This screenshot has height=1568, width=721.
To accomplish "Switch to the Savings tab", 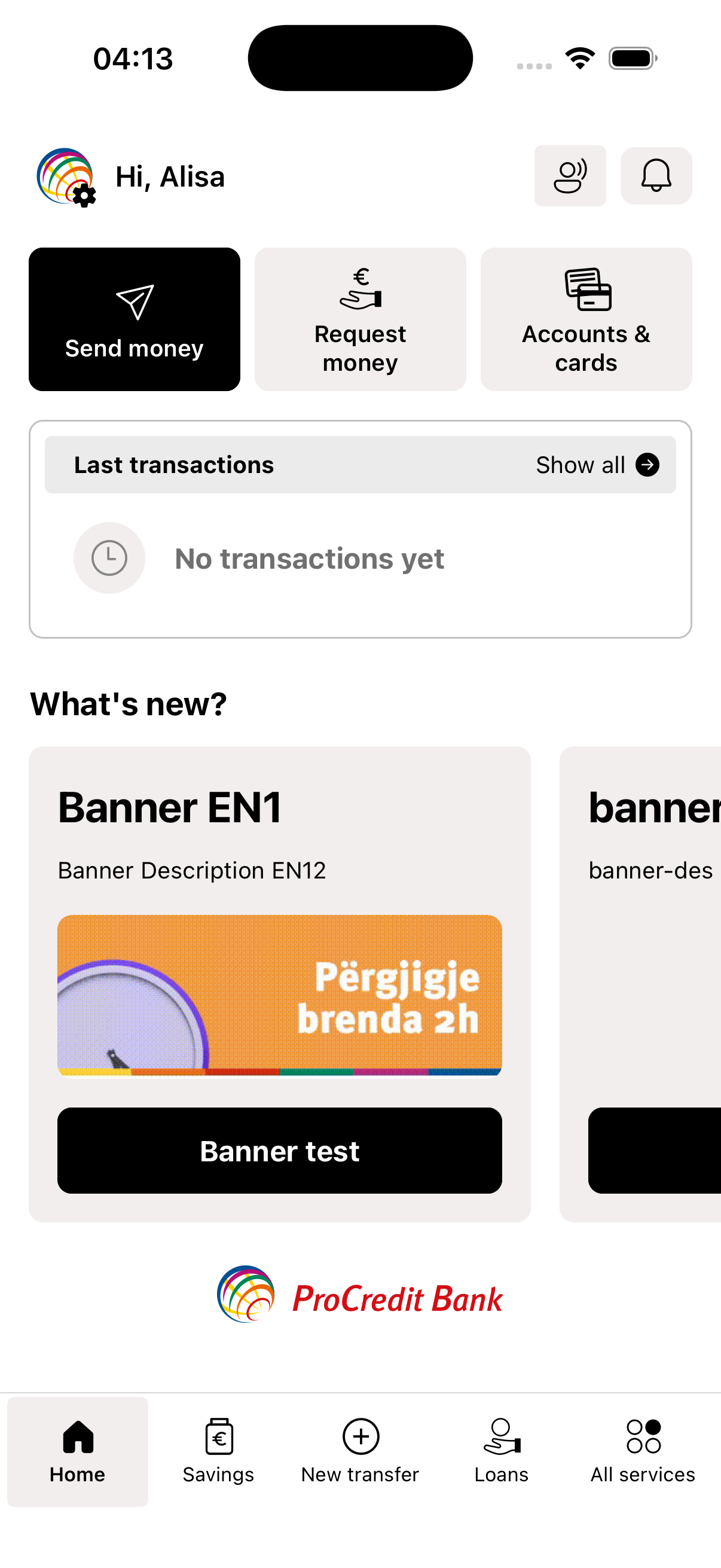I will (x=218, y=1451).
